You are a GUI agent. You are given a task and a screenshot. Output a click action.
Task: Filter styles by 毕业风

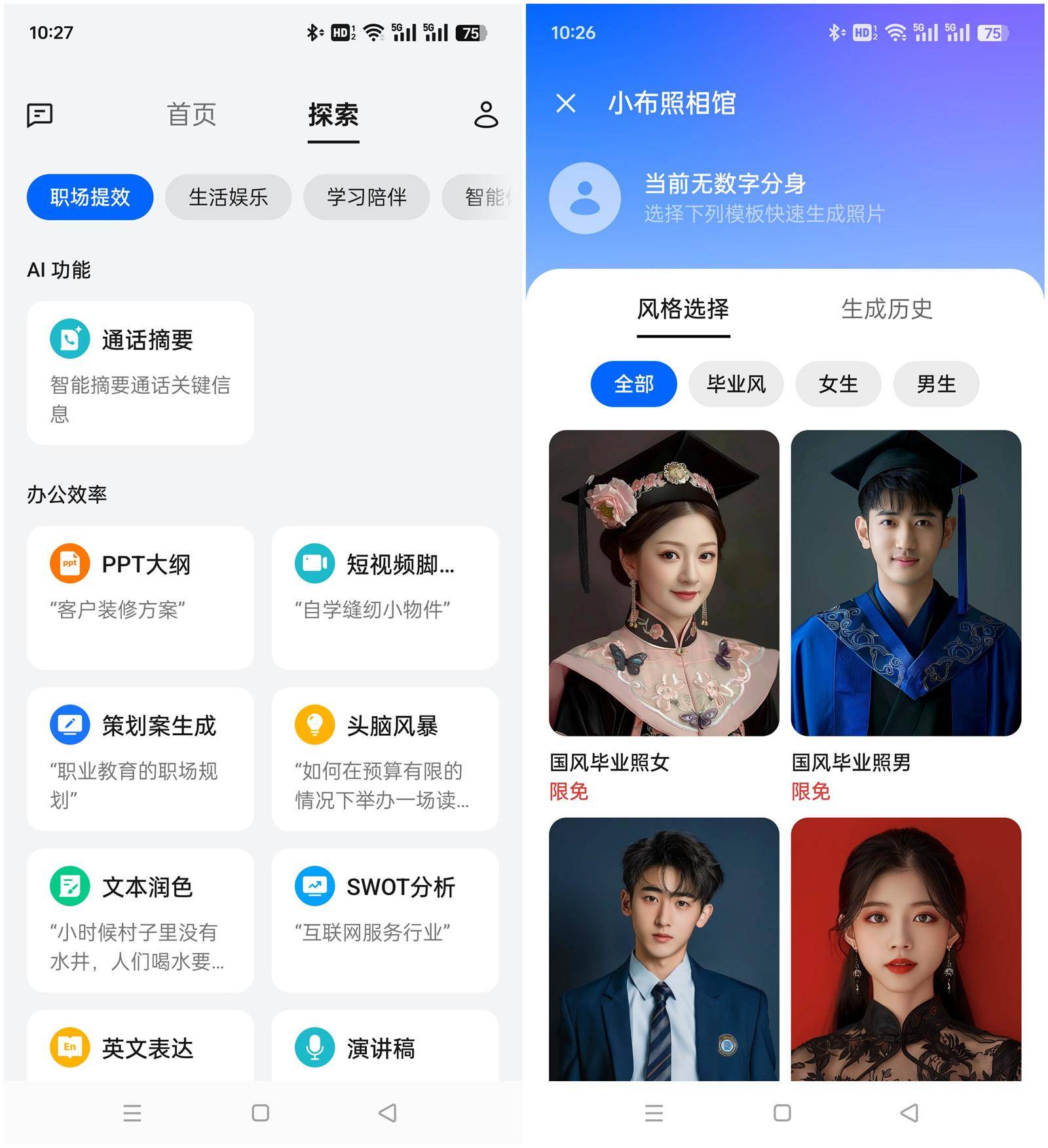[736, 384]
